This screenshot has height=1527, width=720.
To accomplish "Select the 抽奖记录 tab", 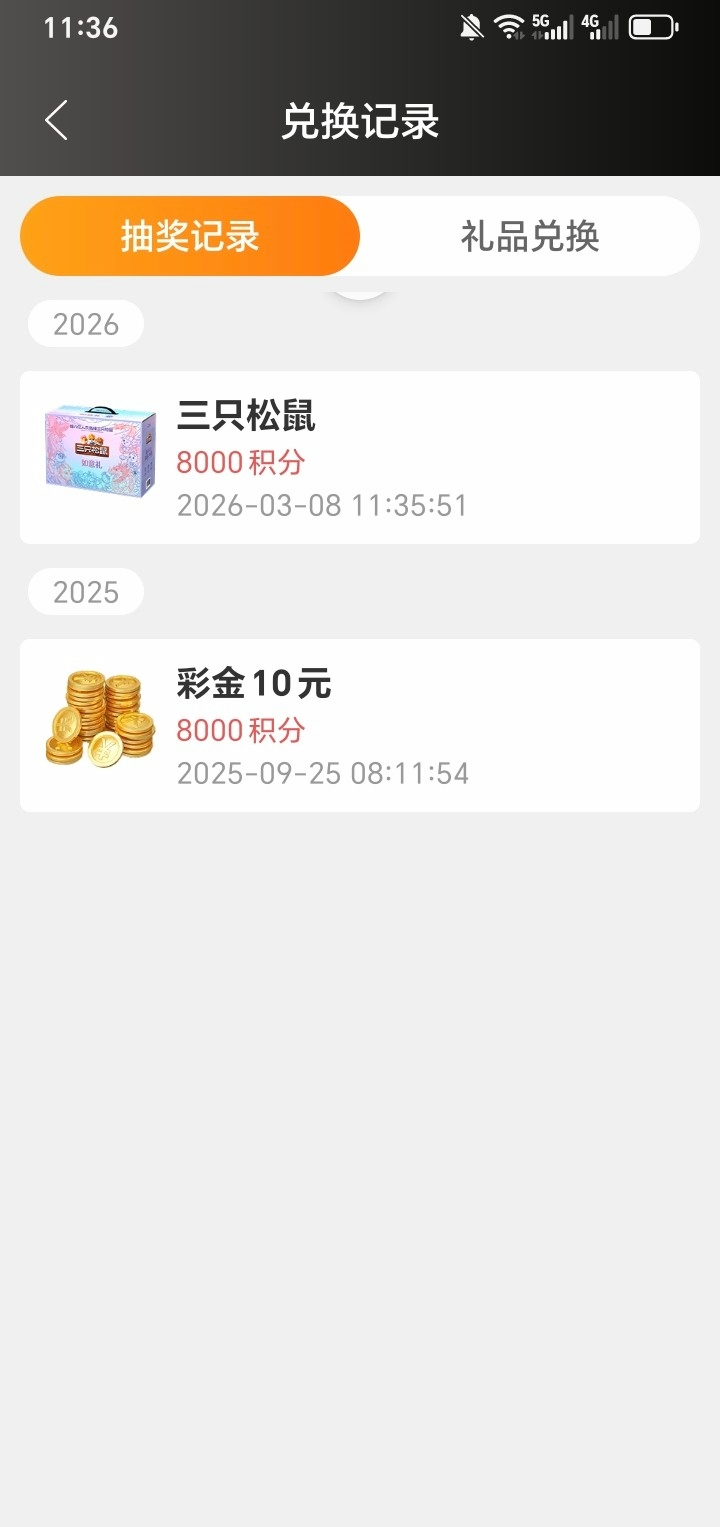I will coord(190,236).
